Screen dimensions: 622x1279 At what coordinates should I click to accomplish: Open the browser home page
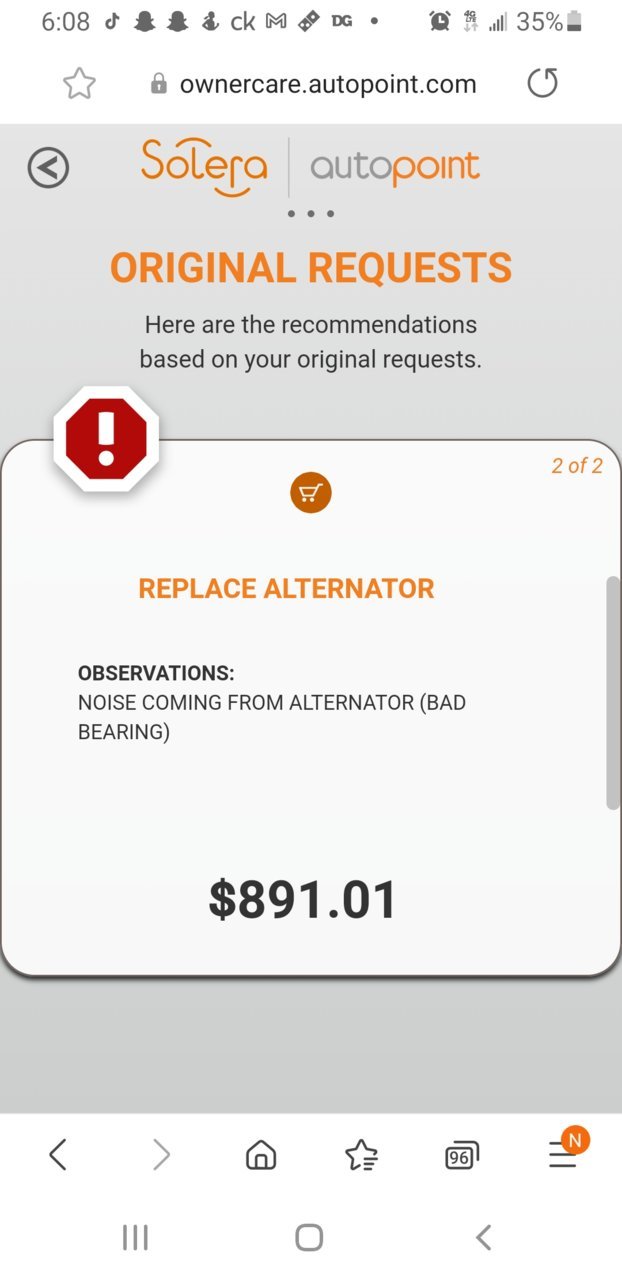coord(261,1156)
